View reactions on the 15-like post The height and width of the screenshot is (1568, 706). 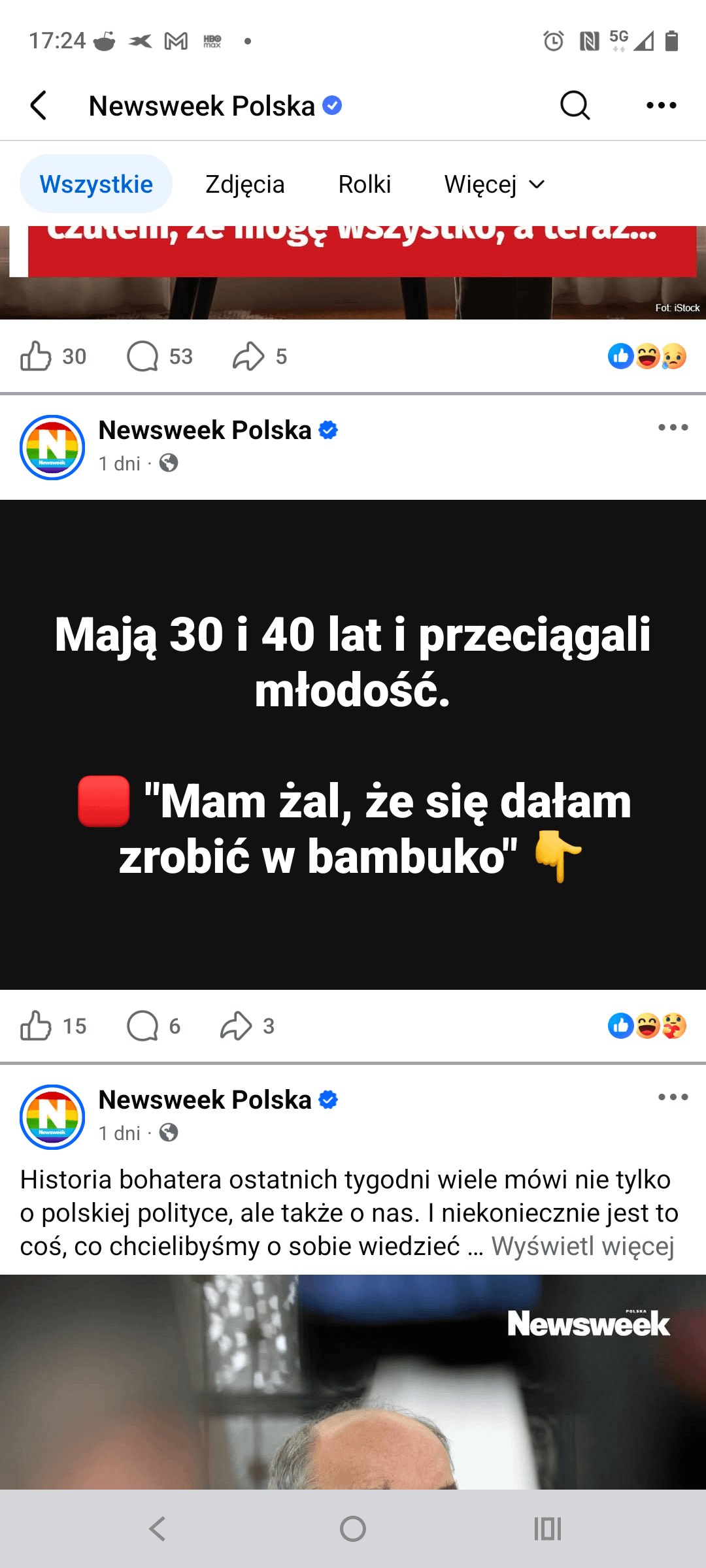click(x=647, y=1026)
